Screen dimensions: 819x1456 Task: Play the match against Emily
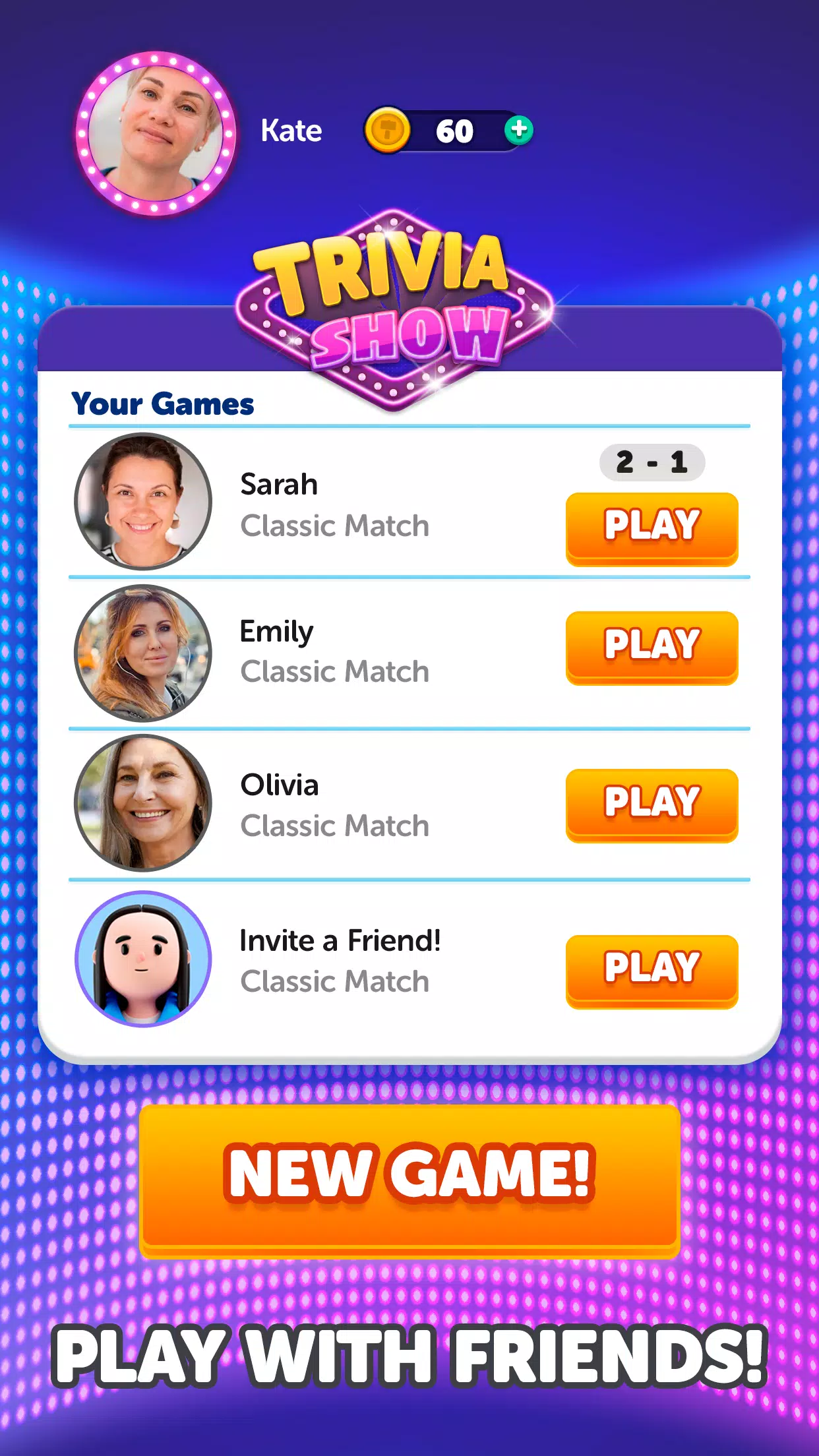pyautogui.click(x=652, y=646)
